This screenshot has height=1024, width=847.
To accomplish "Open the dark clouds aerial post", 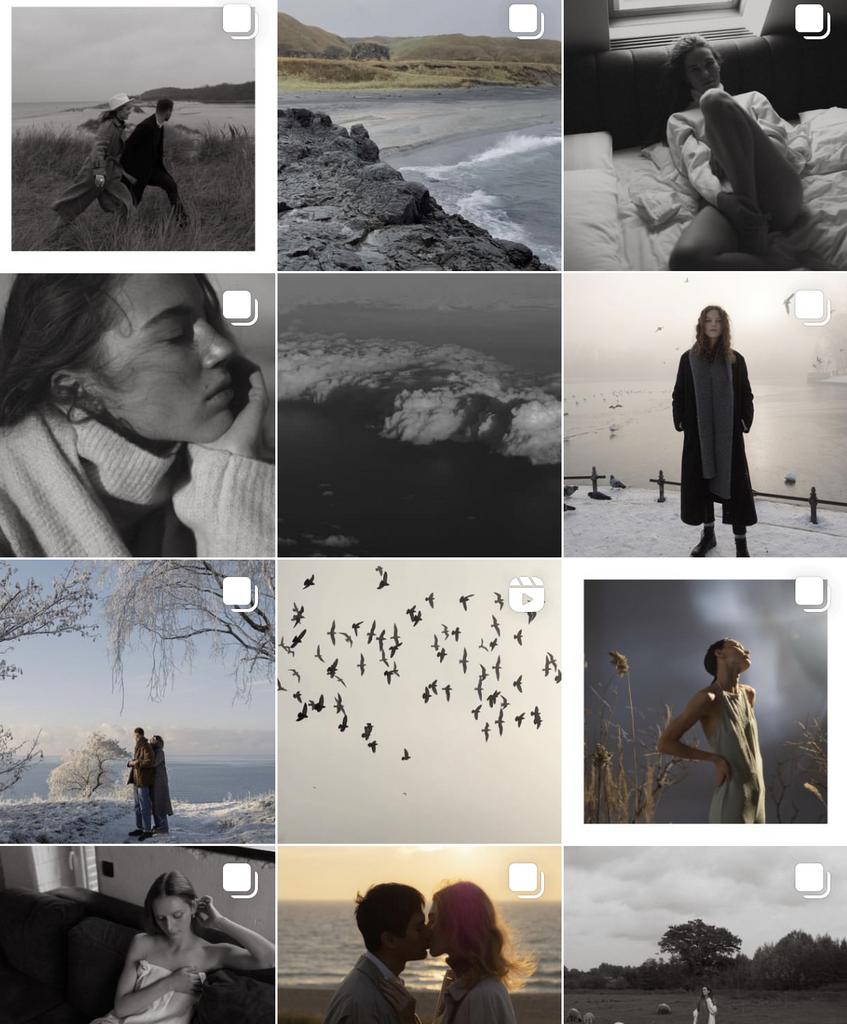I will click(x=419, y=415).
